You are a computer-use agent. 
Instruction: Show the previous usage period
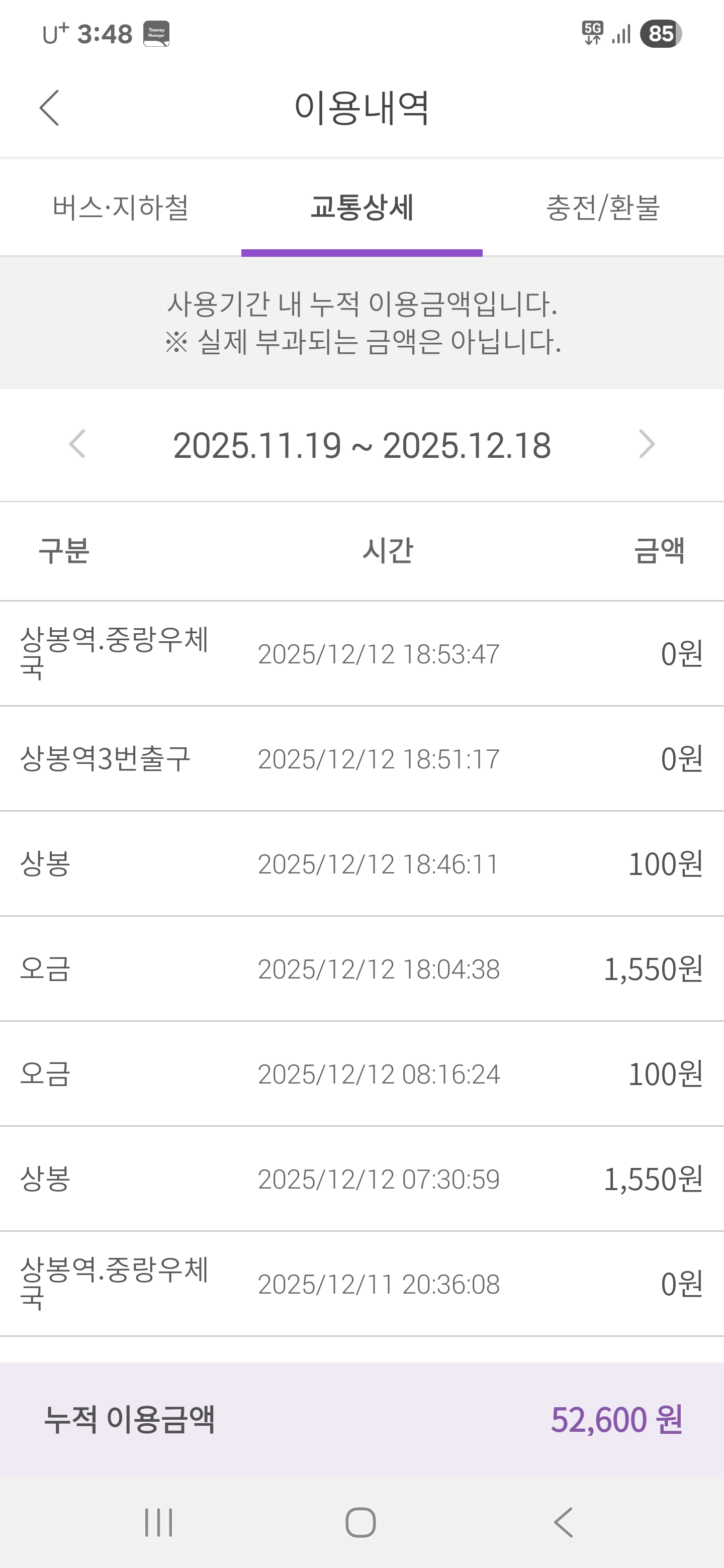point(78,444)
